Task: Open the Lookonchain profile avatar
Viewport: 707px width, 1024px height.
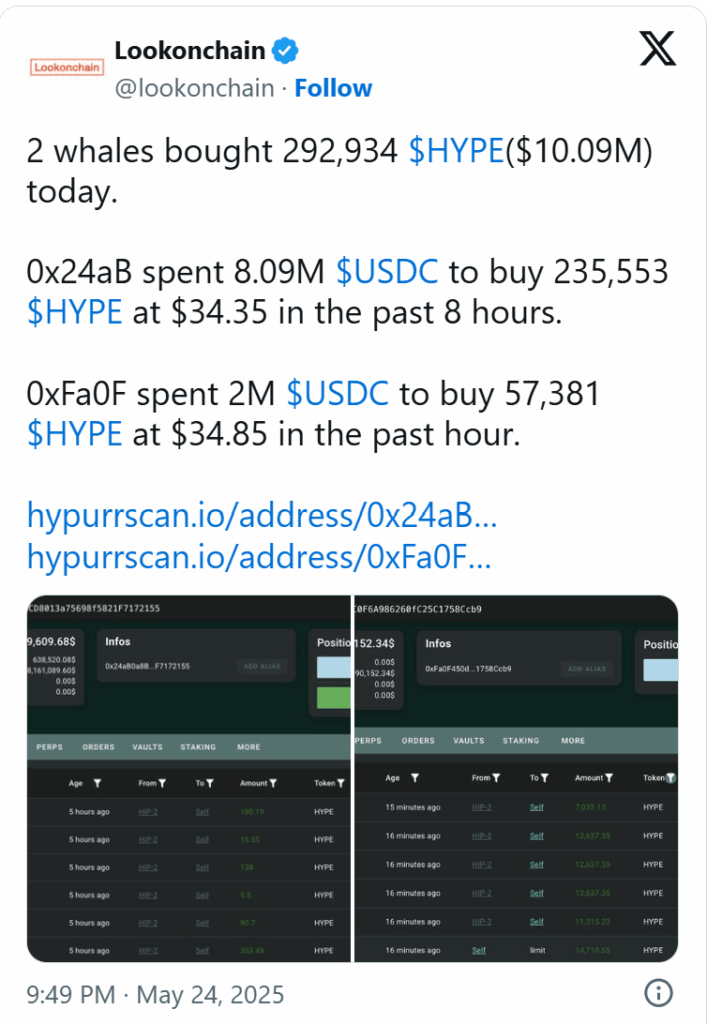Action: [x=62, y=68]
